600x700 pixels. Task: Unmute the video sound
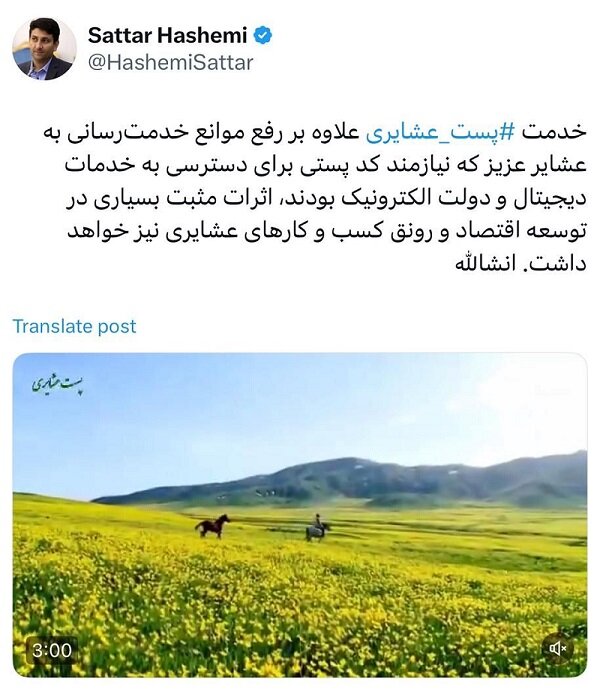pos(559,649)
